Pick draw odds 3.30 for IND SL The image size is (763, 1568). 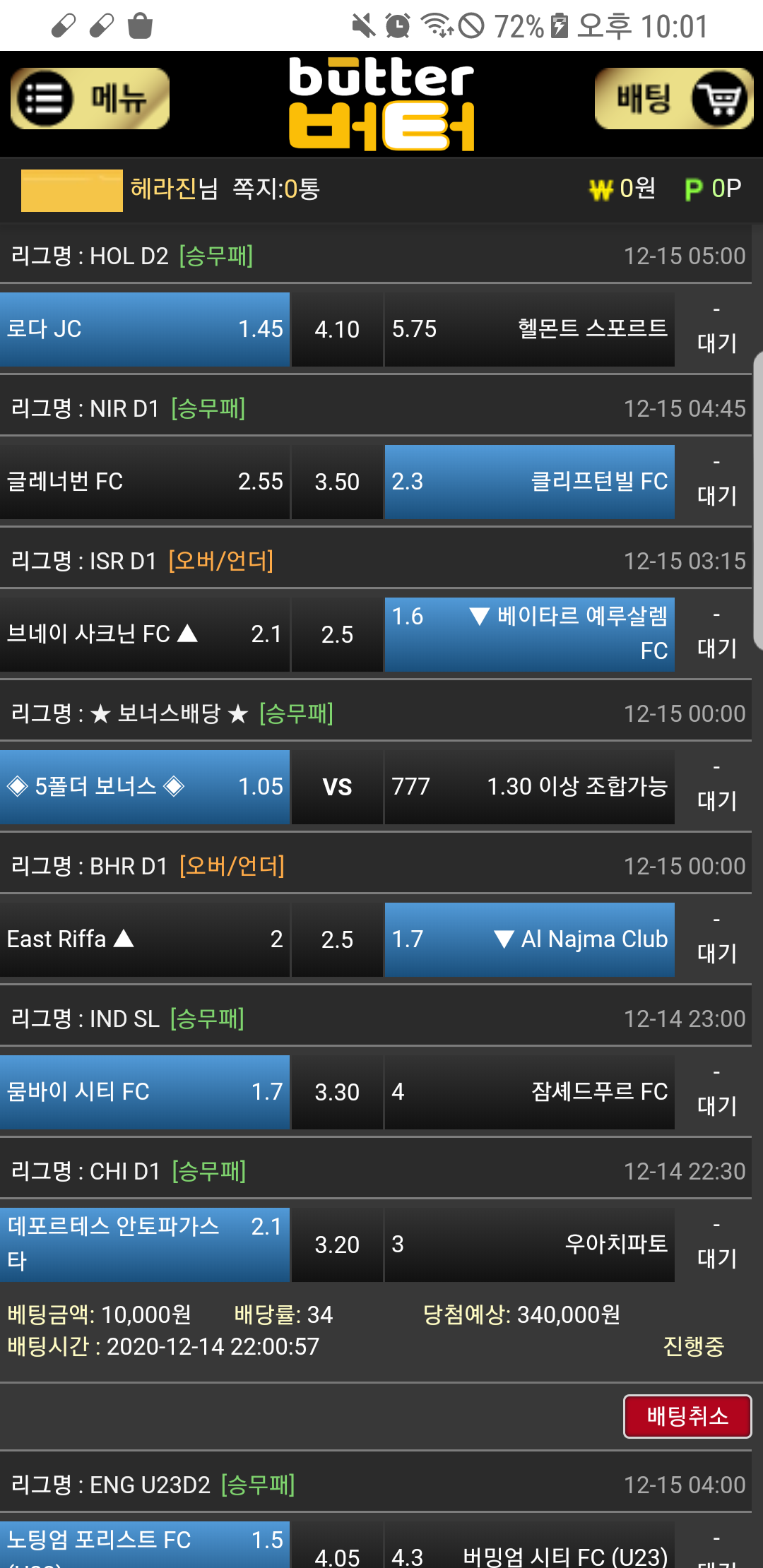tap(337, 1092)
